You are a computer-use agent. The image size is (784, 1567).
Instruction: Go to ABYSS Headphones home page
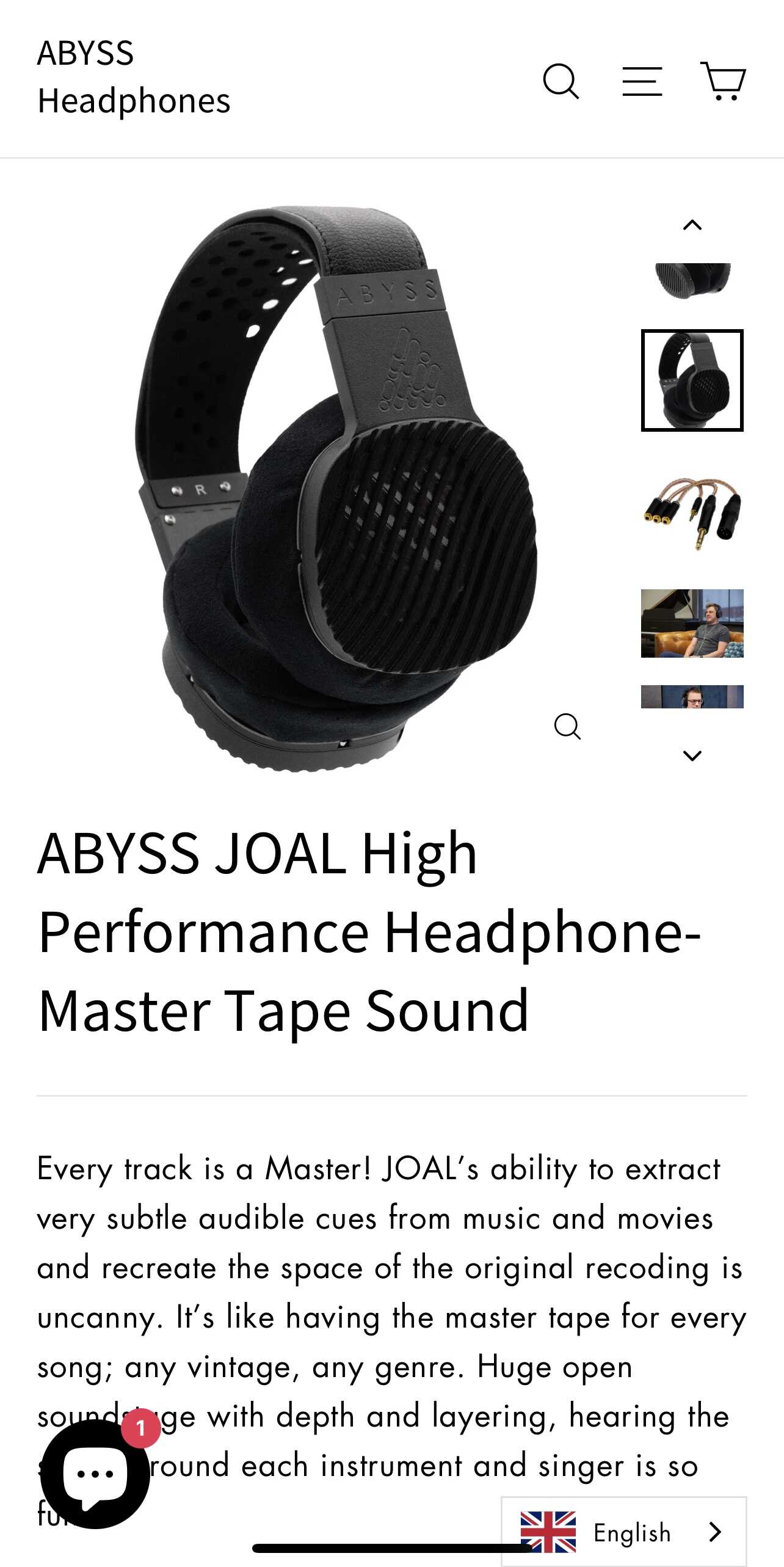134,77
